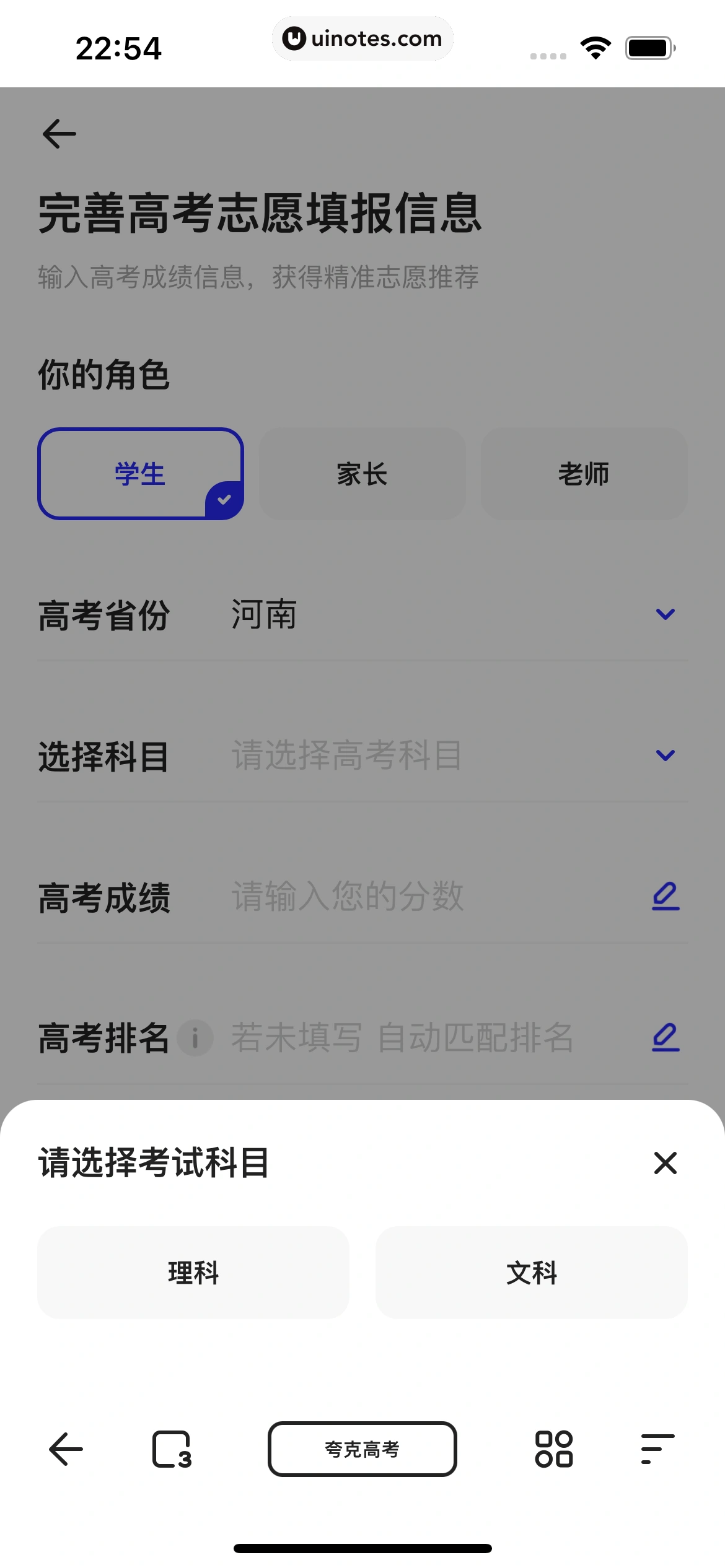This screenshot has width=725, height=1568.
Task: Close the 请选择考试科目 sheet with X
Action: [x=664, y=1163]
